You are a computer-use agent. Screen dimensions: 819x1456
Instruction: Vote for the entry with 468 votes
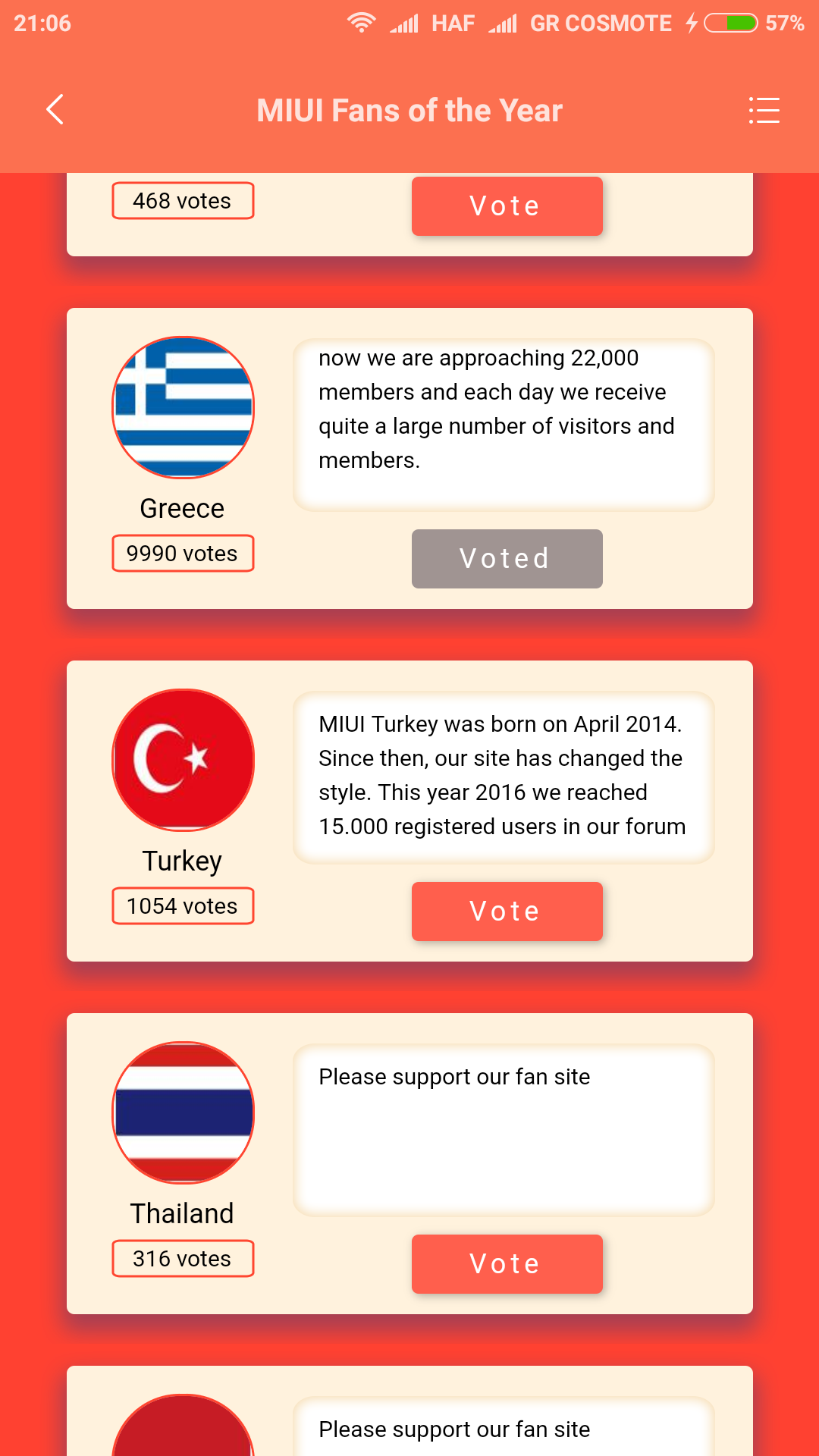point(507,206)
